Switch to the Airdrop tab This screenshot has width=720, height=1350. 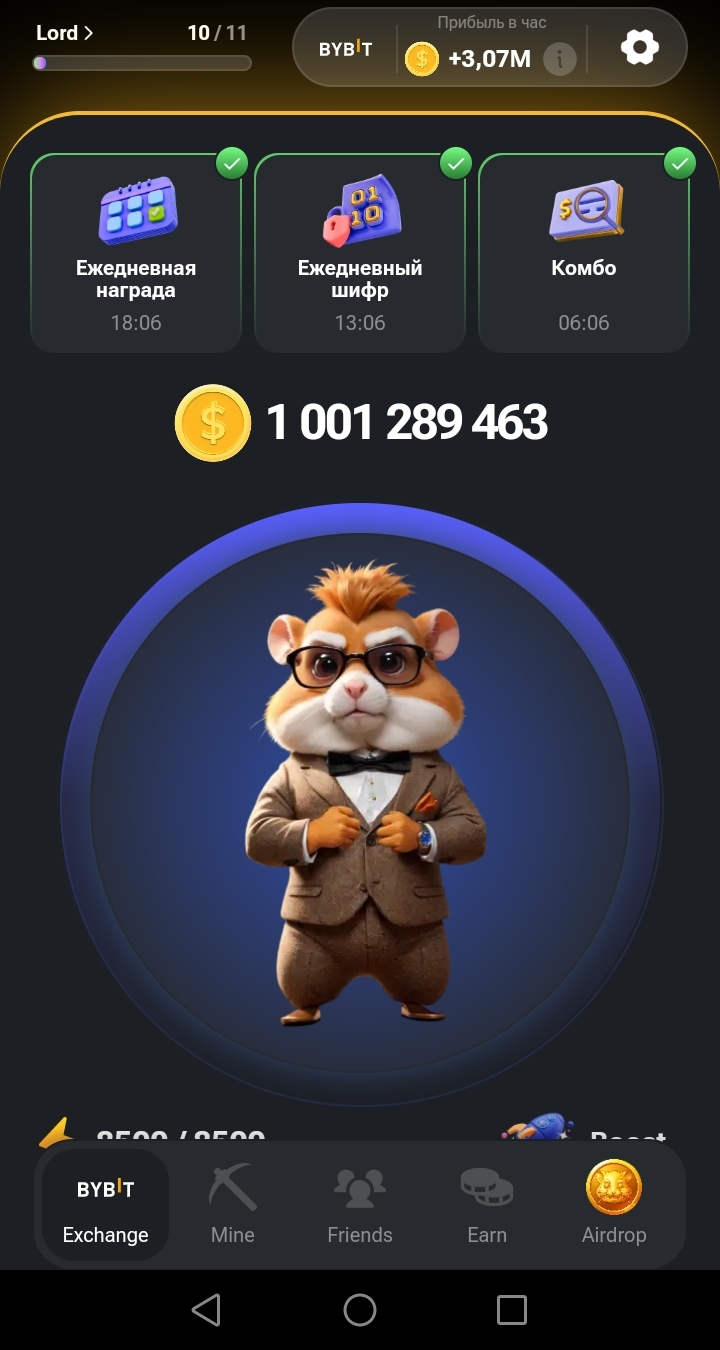[614, 1204]
